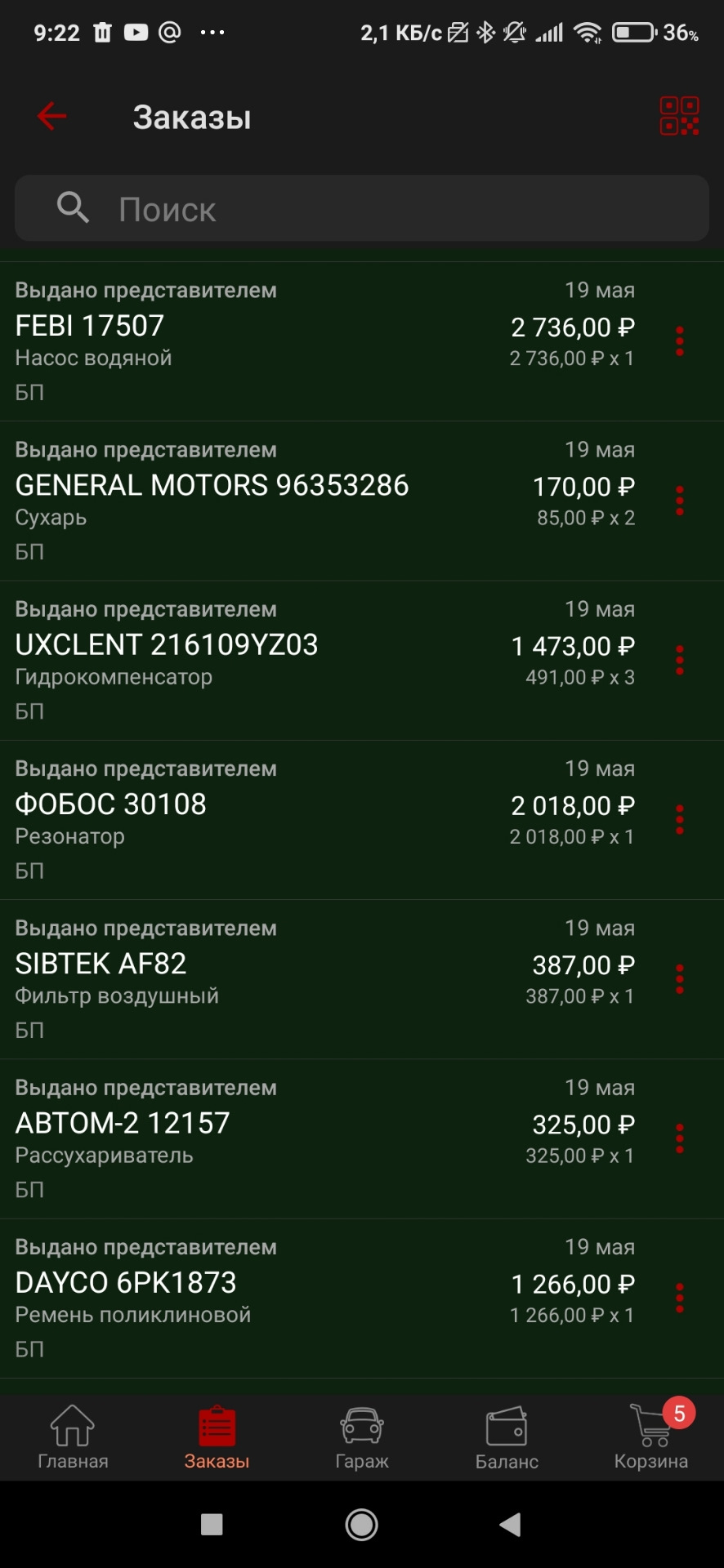This screenshot has width=724, height=1568.
Task: Switch to the Баланс tab
Action: point(507,1439)
